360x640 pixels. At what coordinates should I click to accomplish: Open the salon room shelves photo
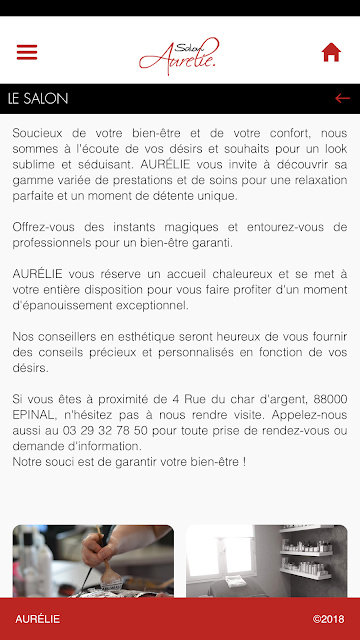(x=267, y=562)
